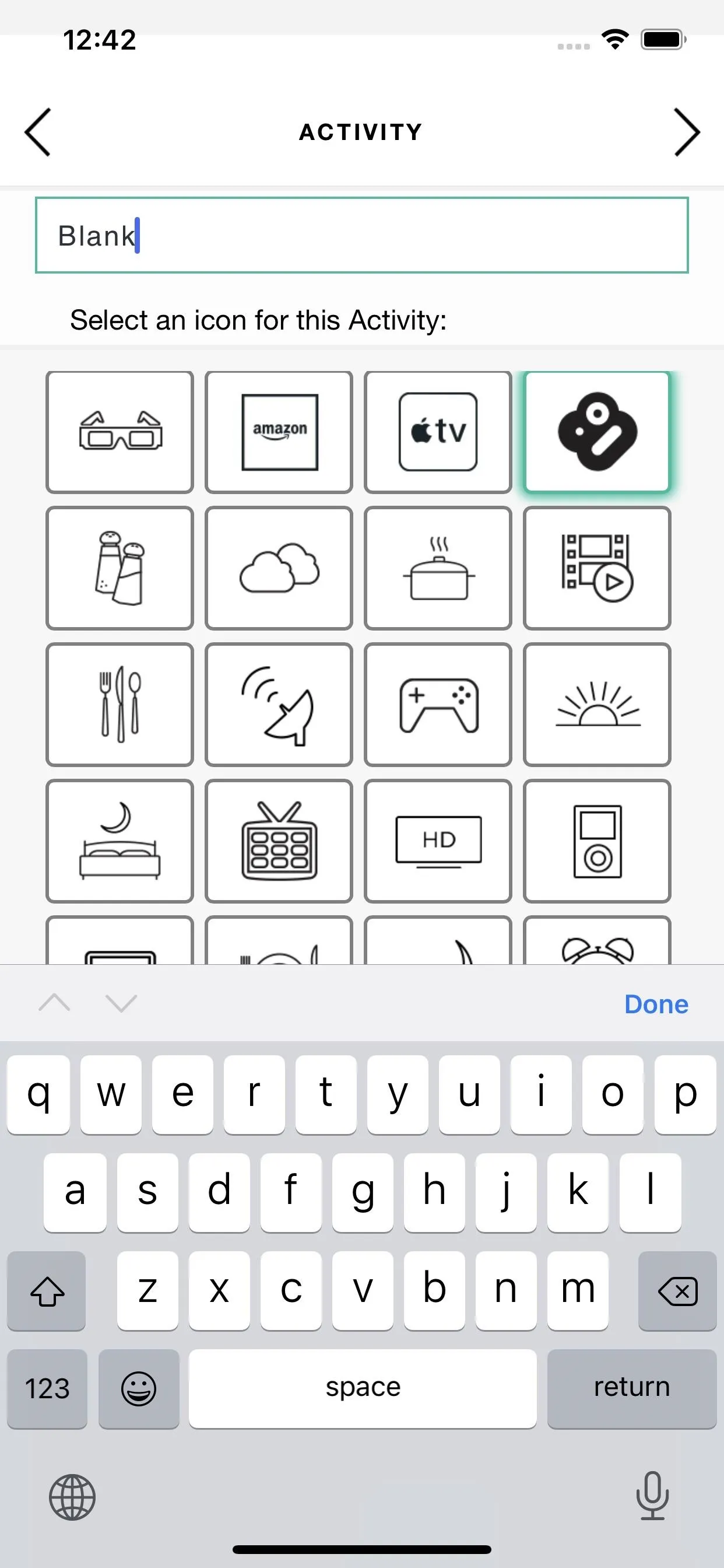Choose the Amazon icon

pos(279,432)
